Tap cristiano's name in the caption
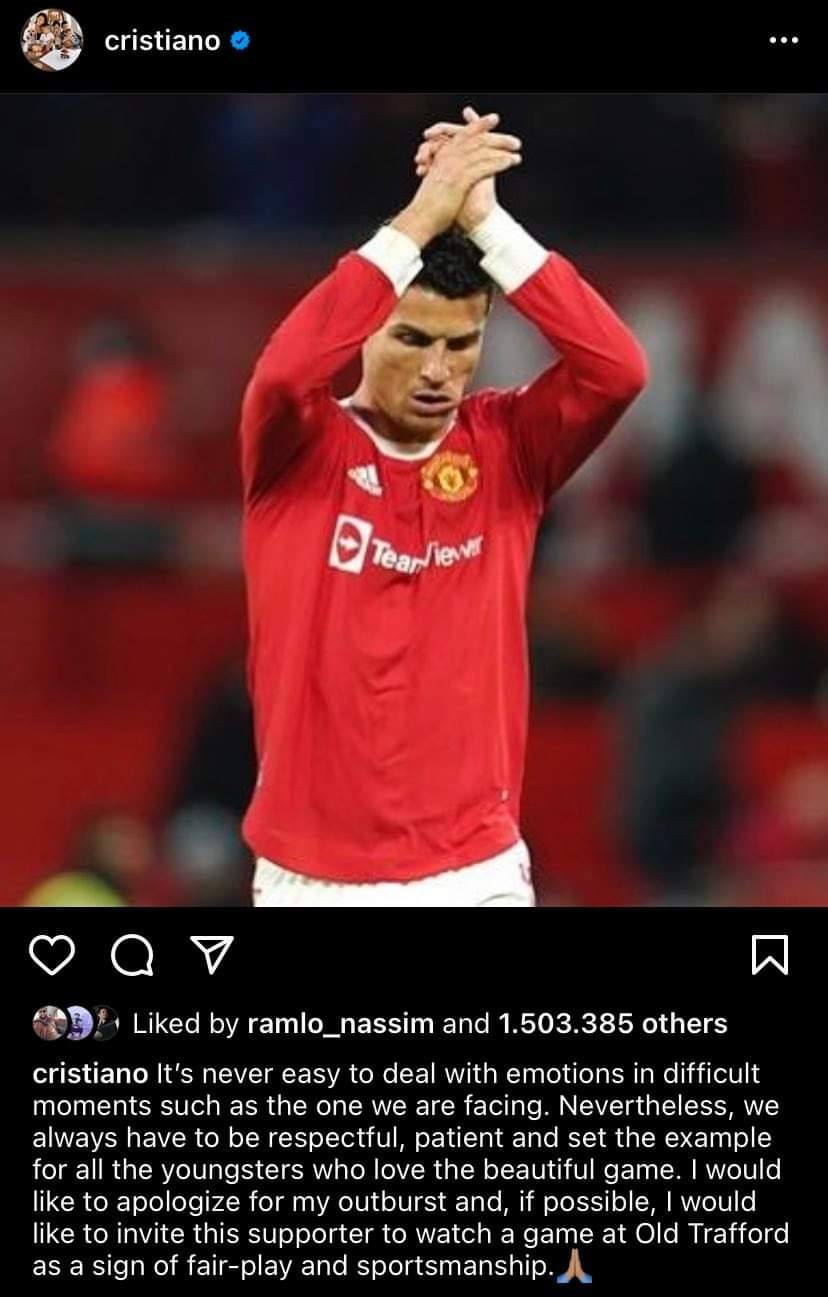This screenshot has height=1297, width=828. pos(91,1074)
